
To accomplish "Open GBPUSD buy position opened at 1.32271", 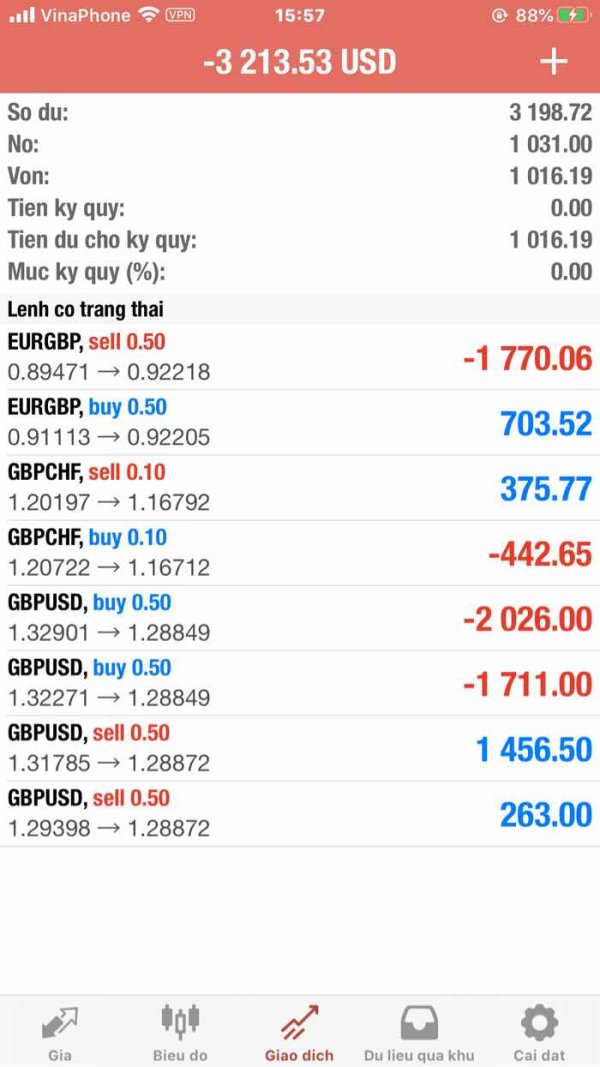I will 300,683.
